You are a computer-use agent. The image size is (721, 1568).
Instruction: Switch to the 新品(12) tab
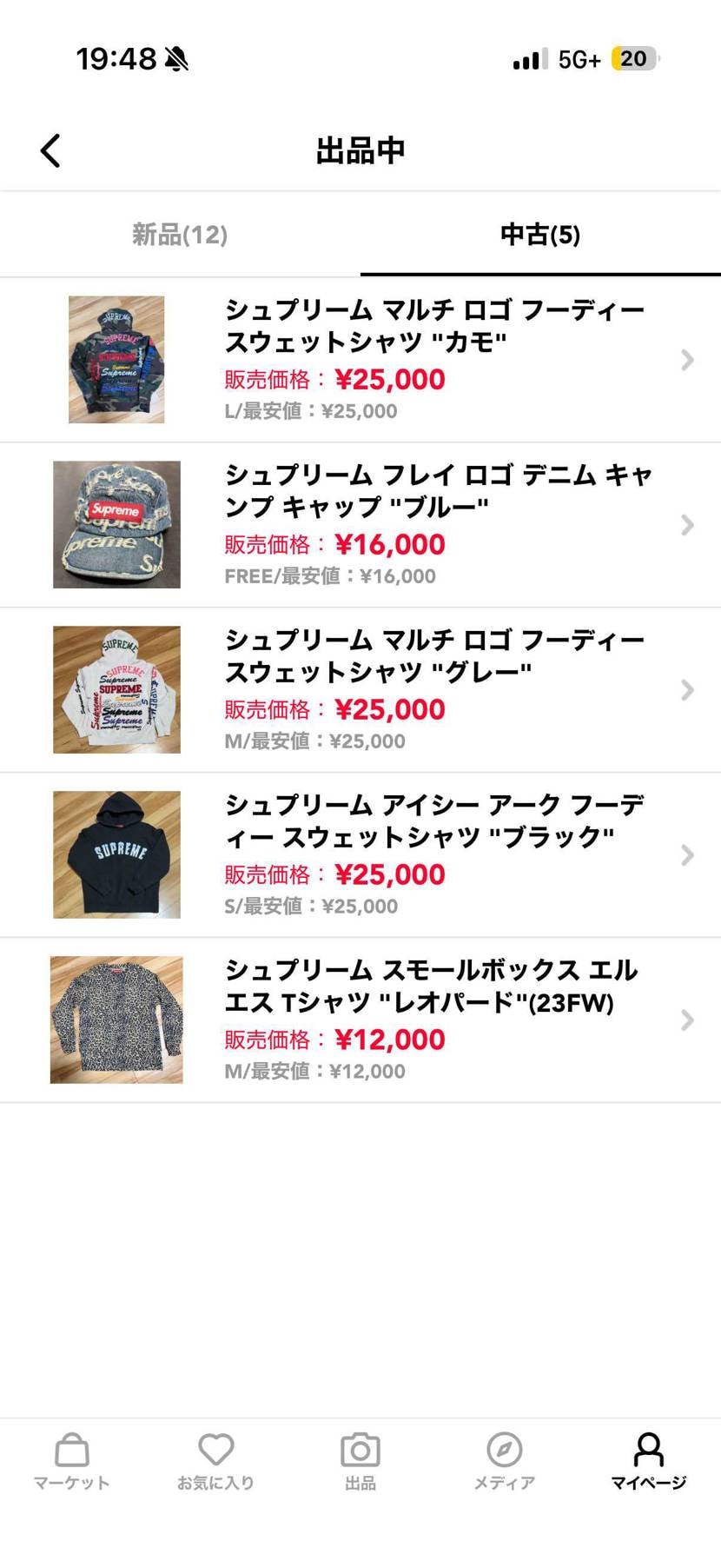180,235
